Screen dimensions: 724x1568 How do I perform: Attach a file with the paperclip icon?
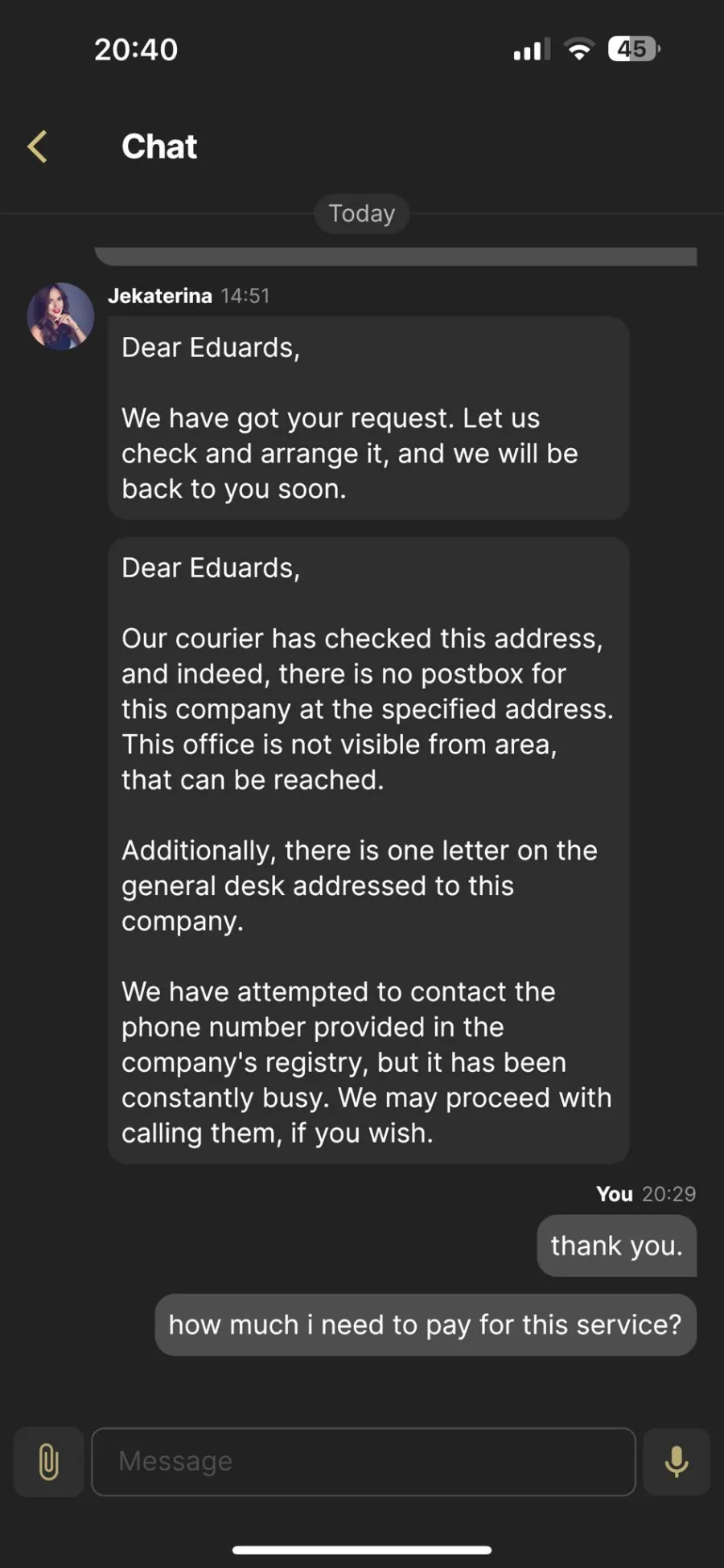pyautogui.click(x=48, y=1461)
